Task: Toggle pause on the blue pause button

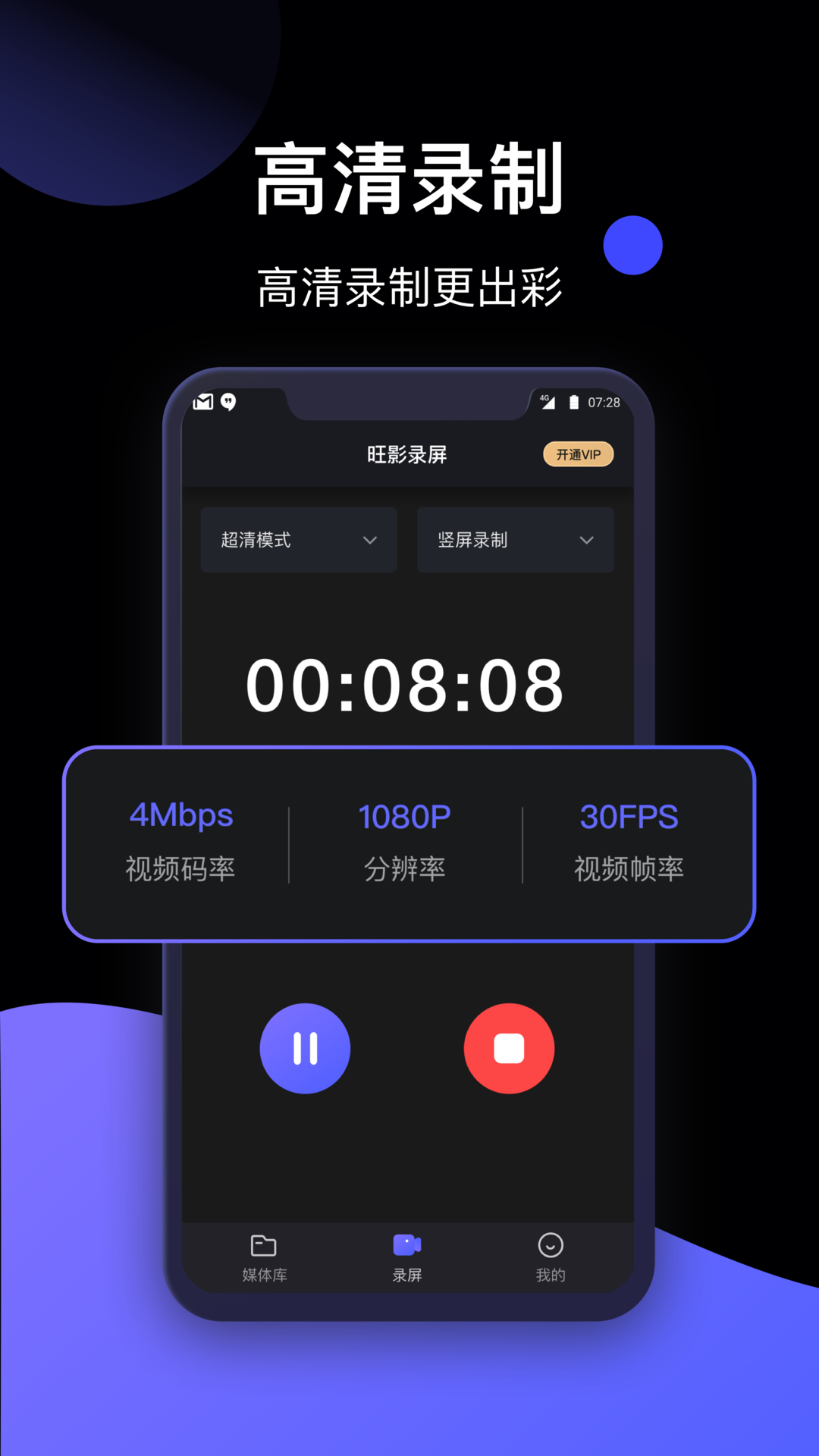Action: 305,1046
